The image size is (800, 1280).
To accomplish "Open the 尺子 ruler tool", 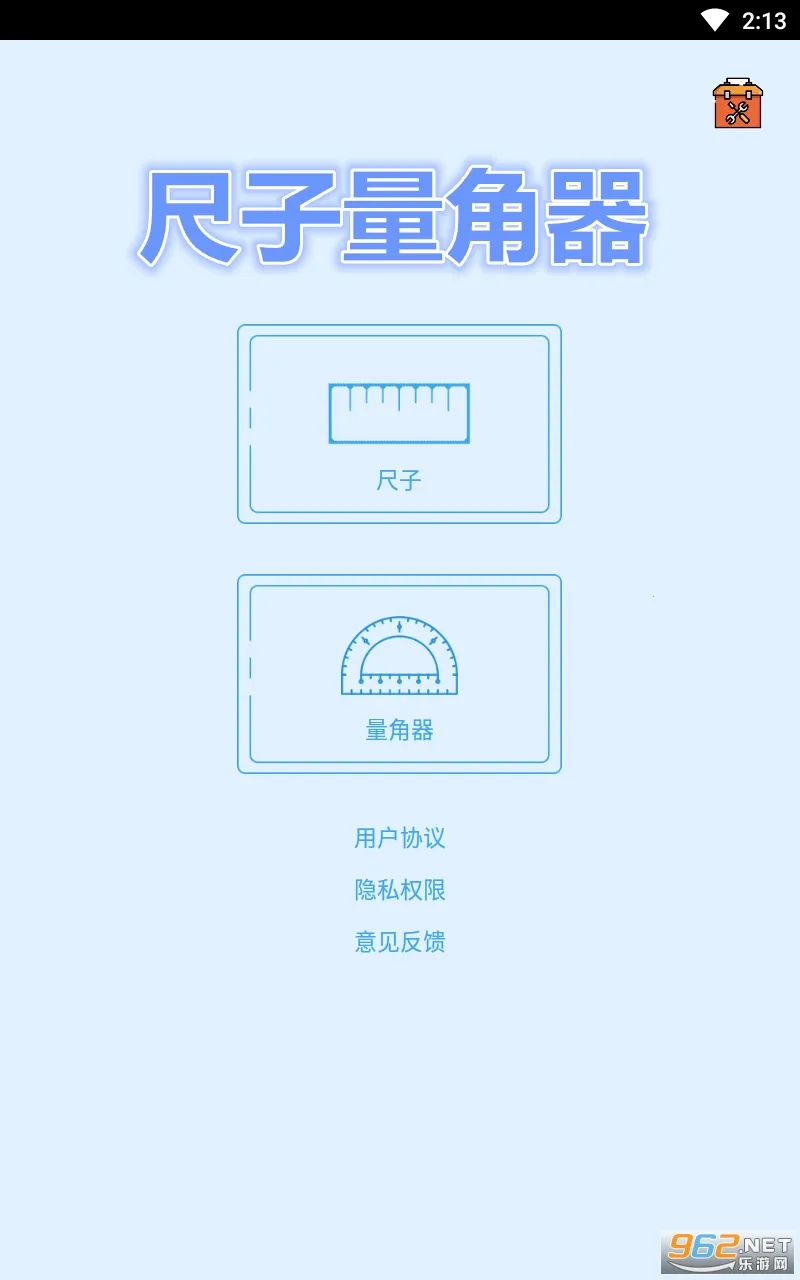I will coord(399,424).
